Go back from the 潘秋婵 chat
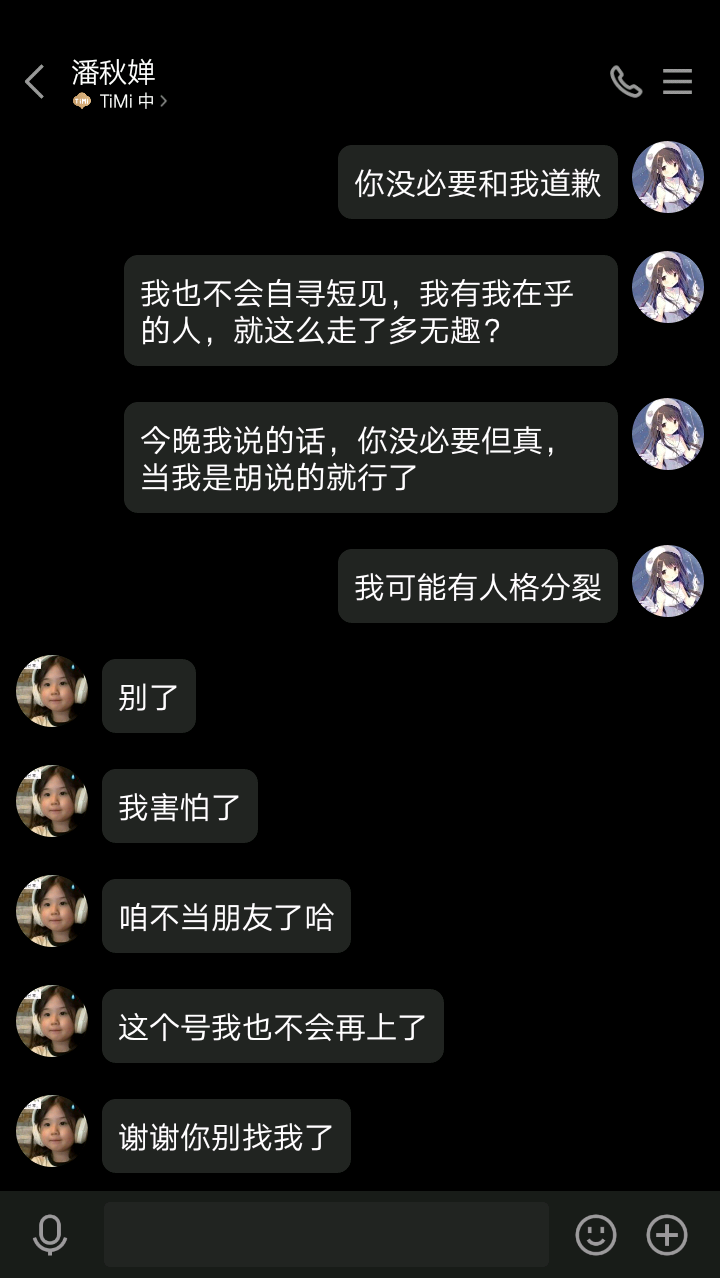Image resolution: width=720 pixels, height=1278 pixels. 35,82
